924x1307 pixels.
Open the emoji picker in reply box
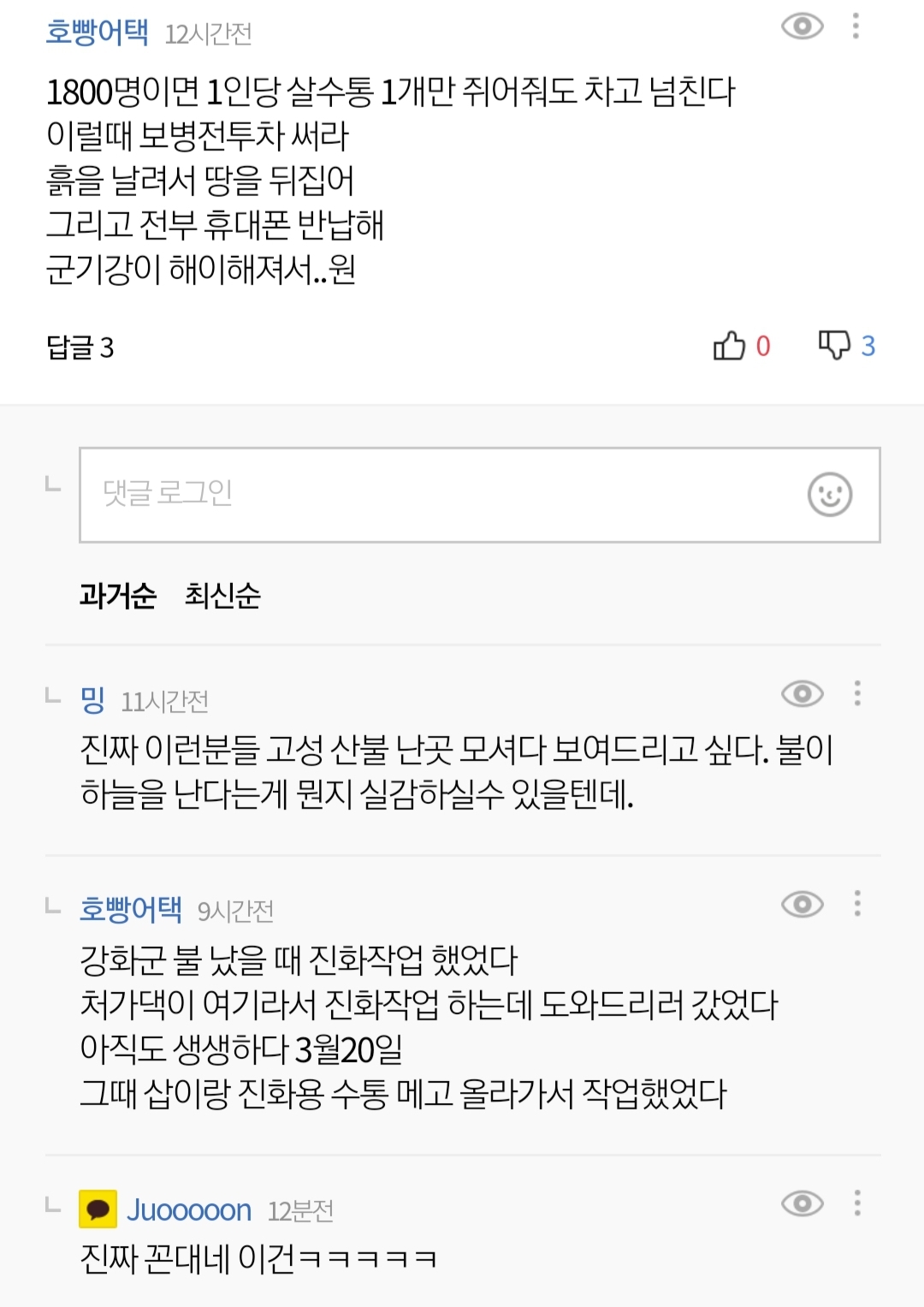pos(830,495)
